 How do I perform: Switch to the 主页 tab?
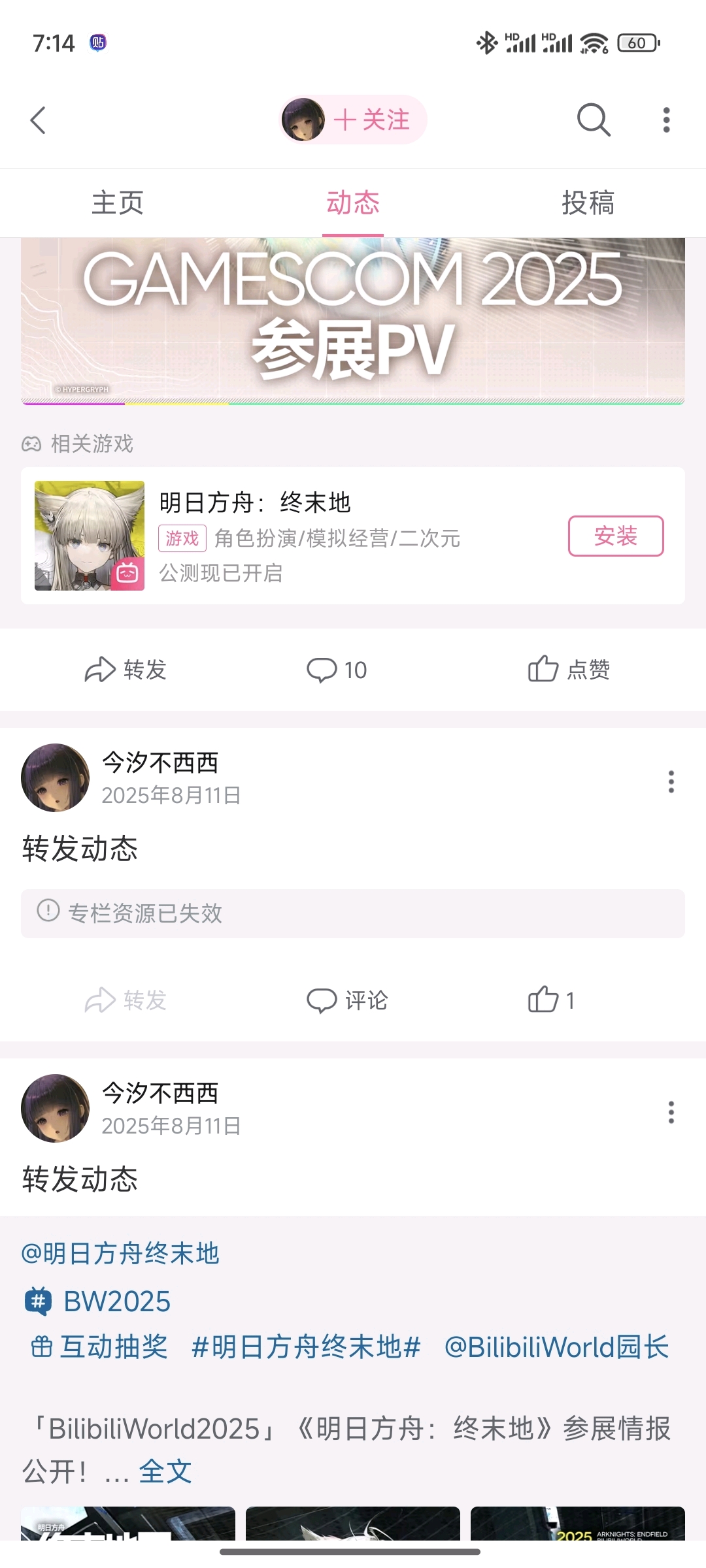pyautogui.click(x=118, y=203)
